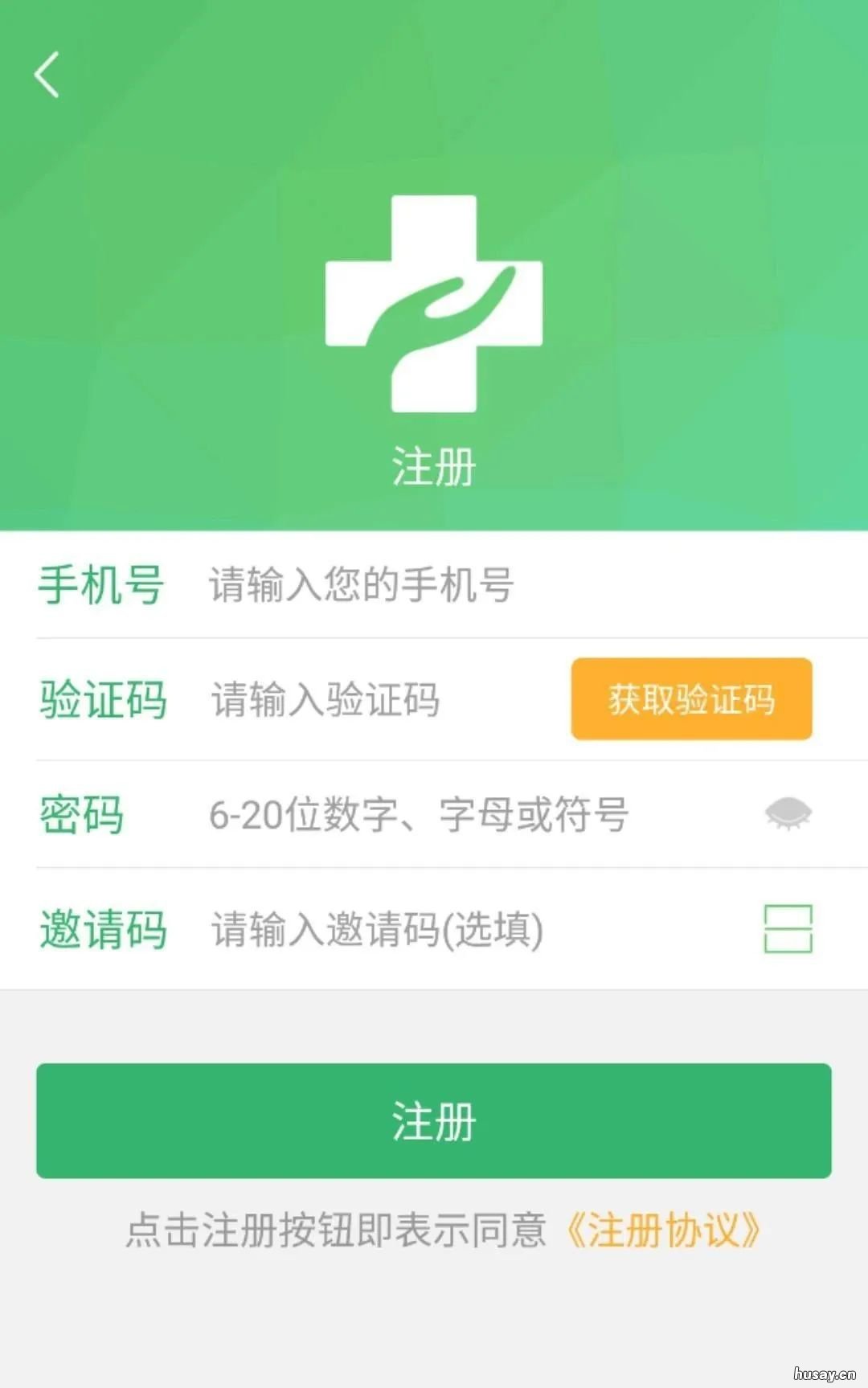This screenshot has height=1388, width=868.
Task: Tap the 验证码 label text
Action: [104, 700]
